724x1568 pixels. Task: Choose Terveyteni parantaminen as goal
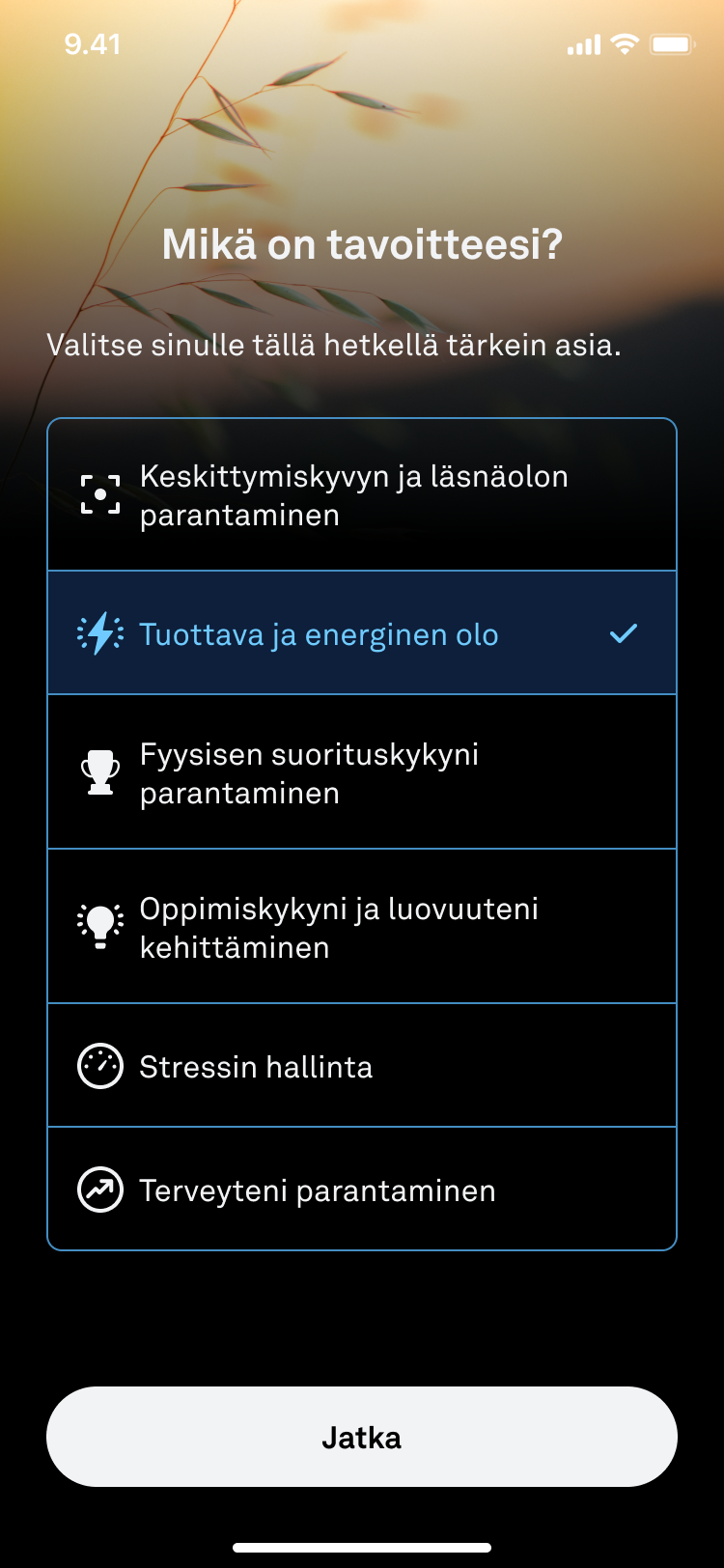coord(361,1190)
